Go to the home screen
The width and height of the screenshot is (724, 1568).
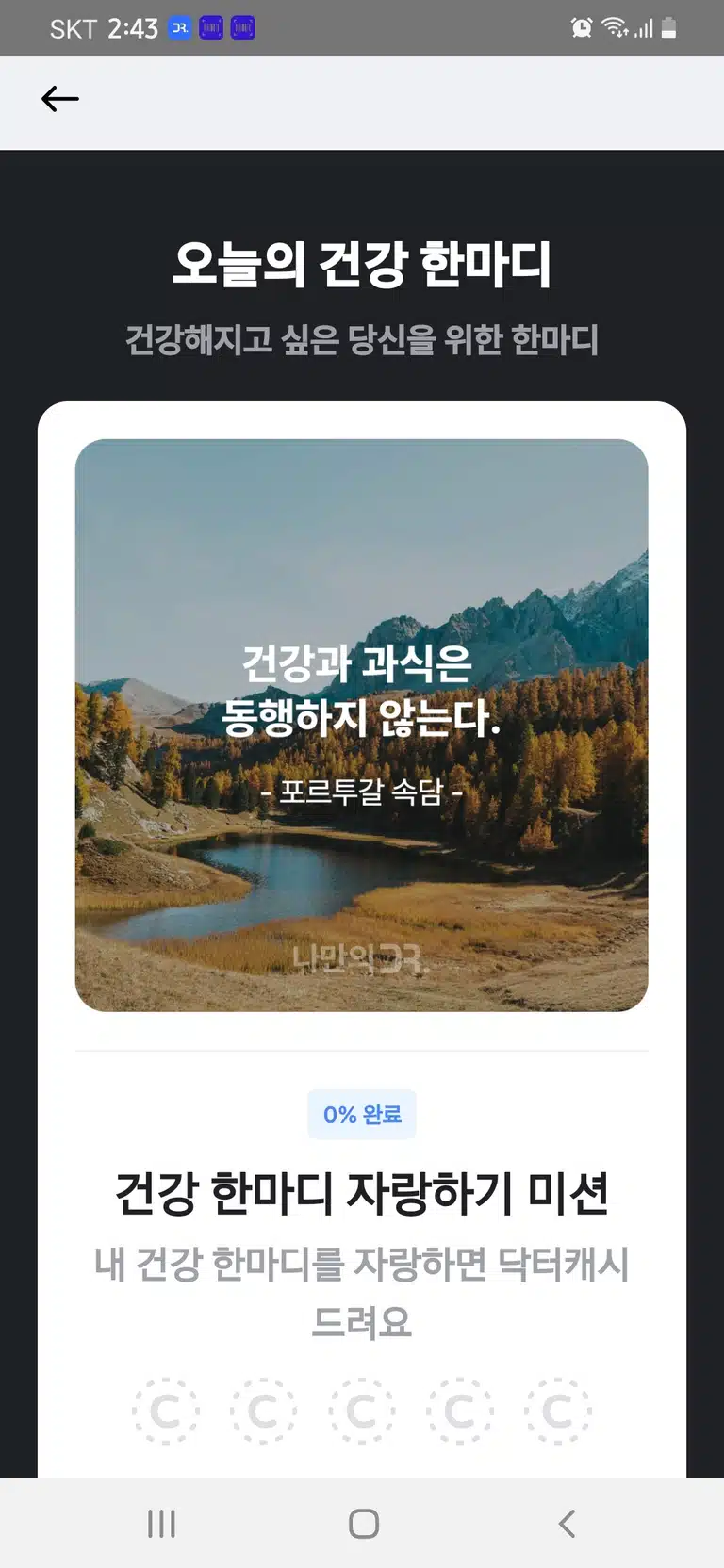pyautogui.click(x=364, y=1524)
